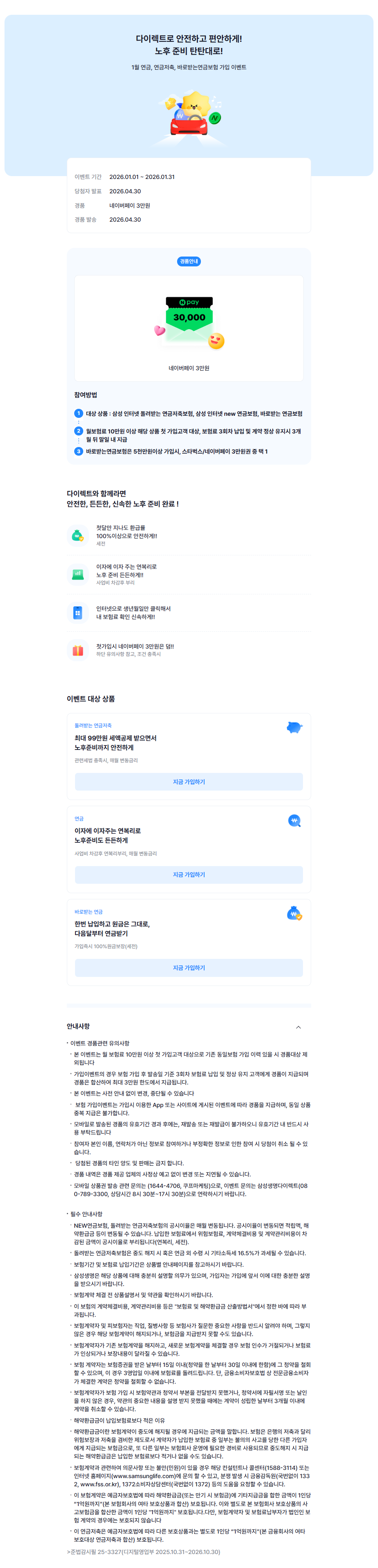Select 지금 가입하기 in the 이자에 이자주는 연복리로 card
Image resolution: width=378 pixels, height=1568 pixels.
click(189, 875)
